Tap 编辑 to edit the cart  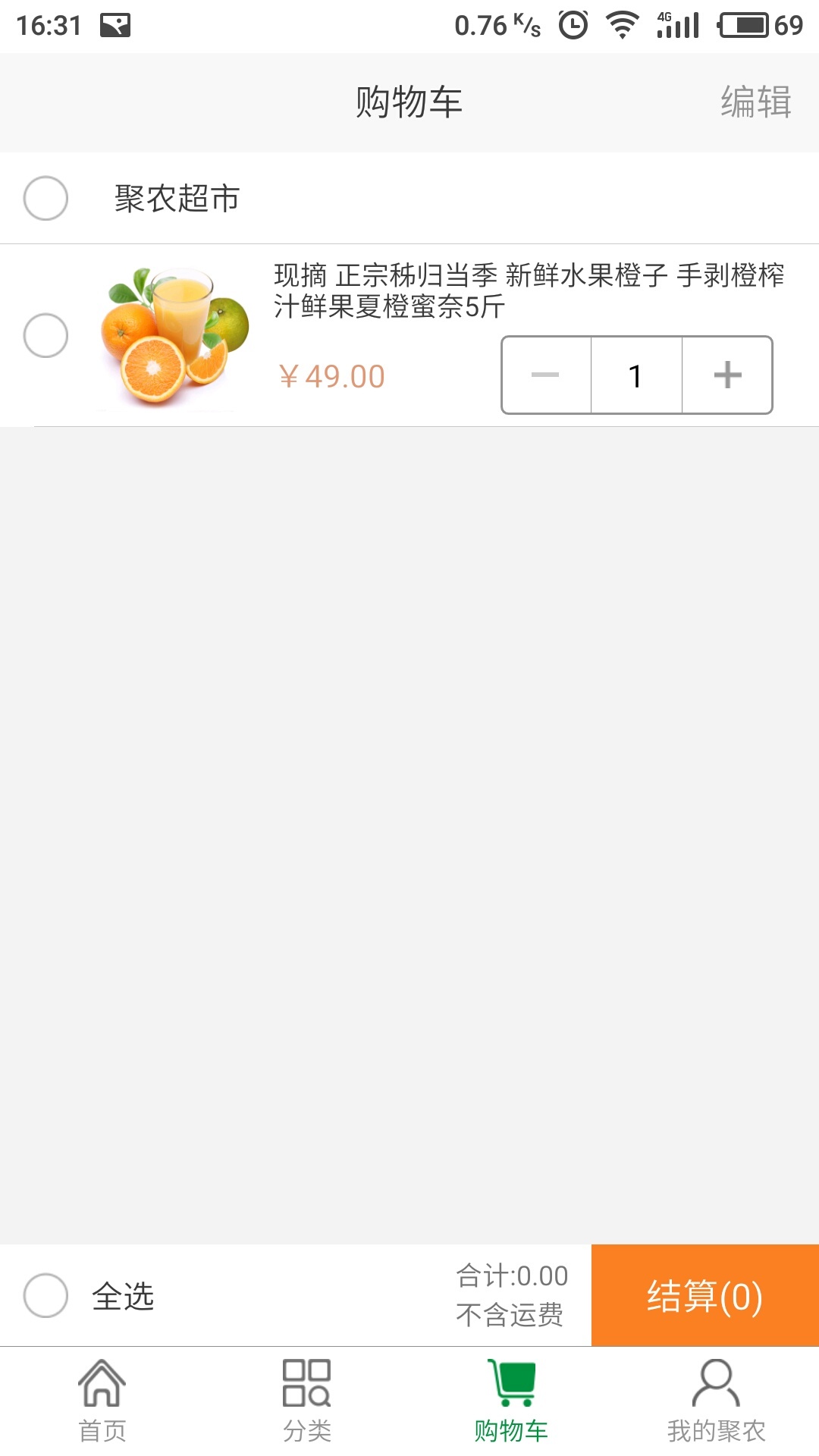click(755, 102)
